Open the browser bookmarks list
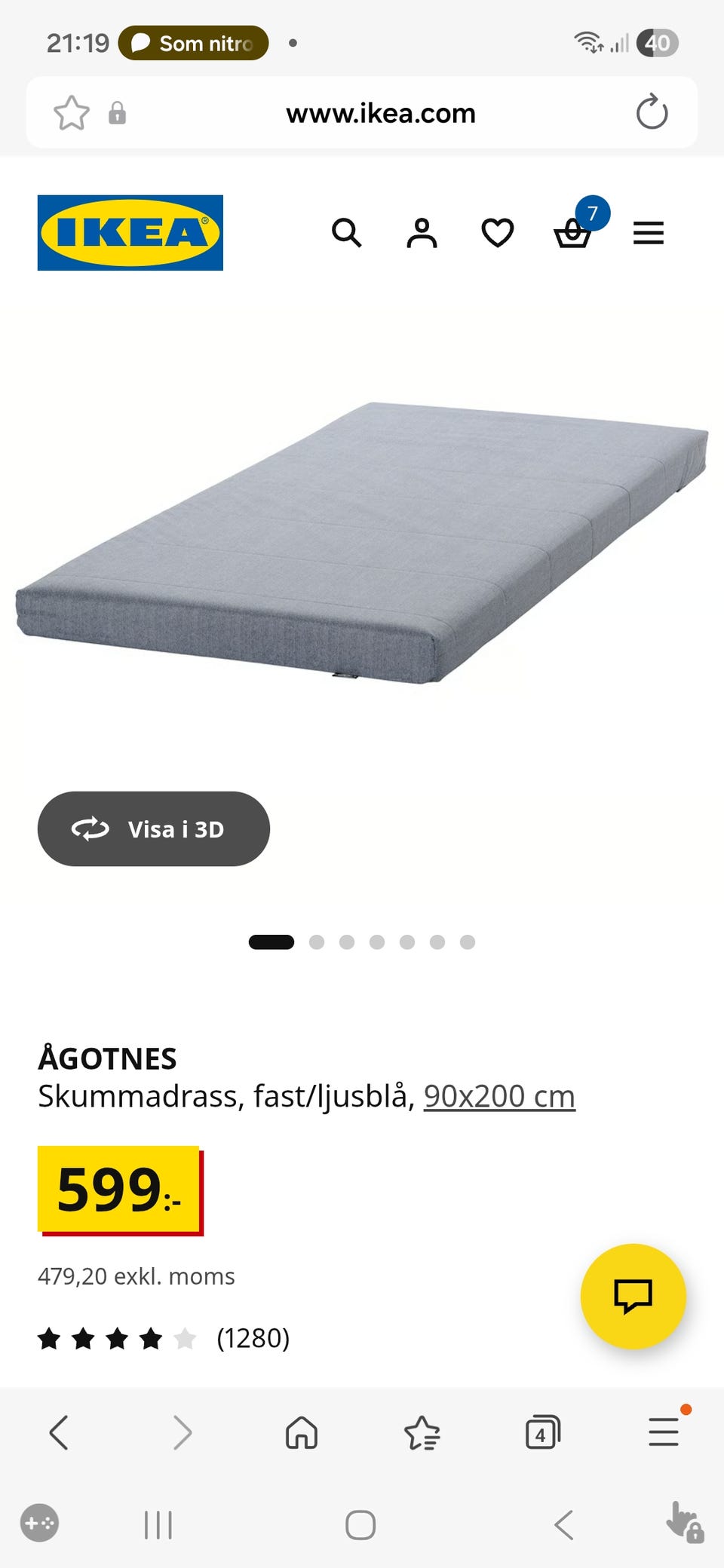The height and width of the screenshot is (1568, 724). [x=422, y=1432]
